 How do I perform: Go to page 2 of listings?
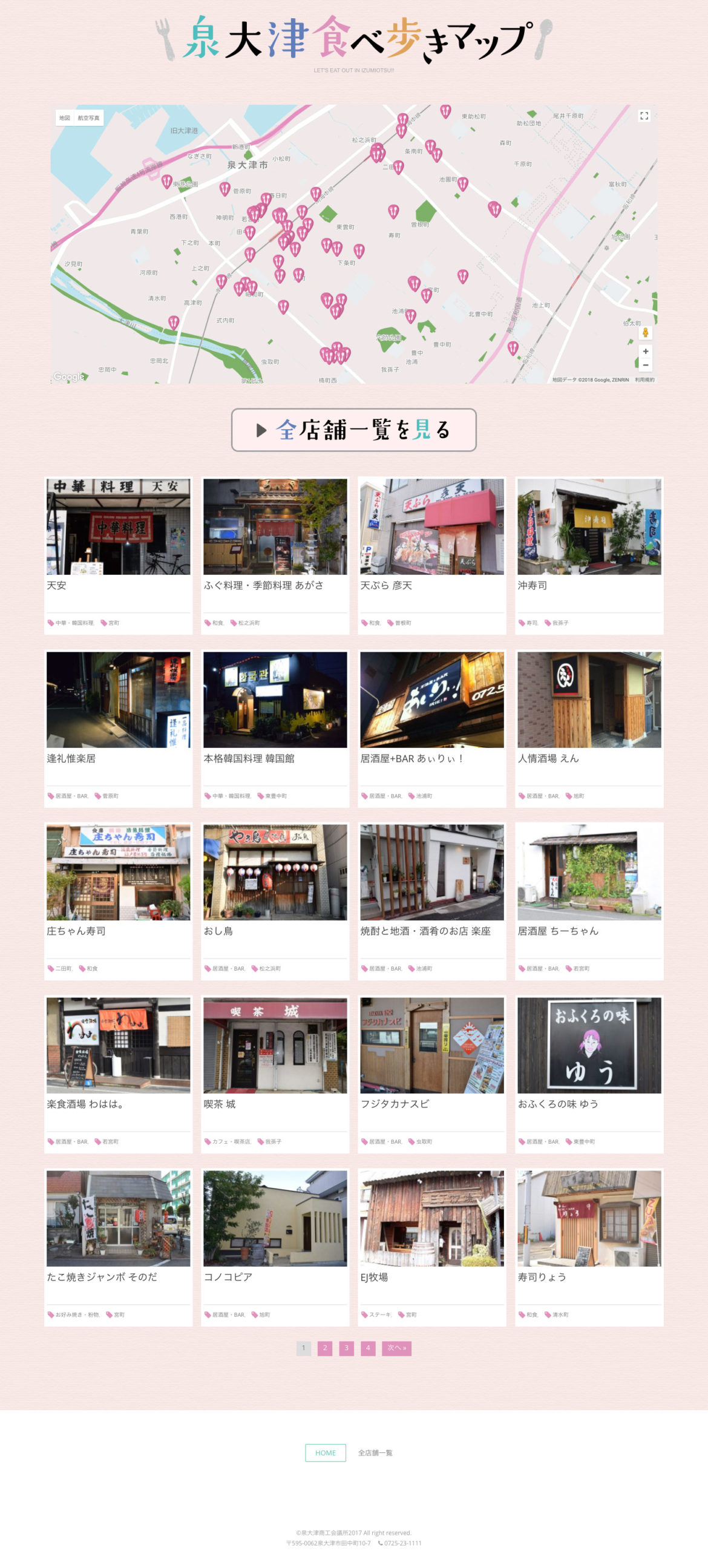point(325,1348)
